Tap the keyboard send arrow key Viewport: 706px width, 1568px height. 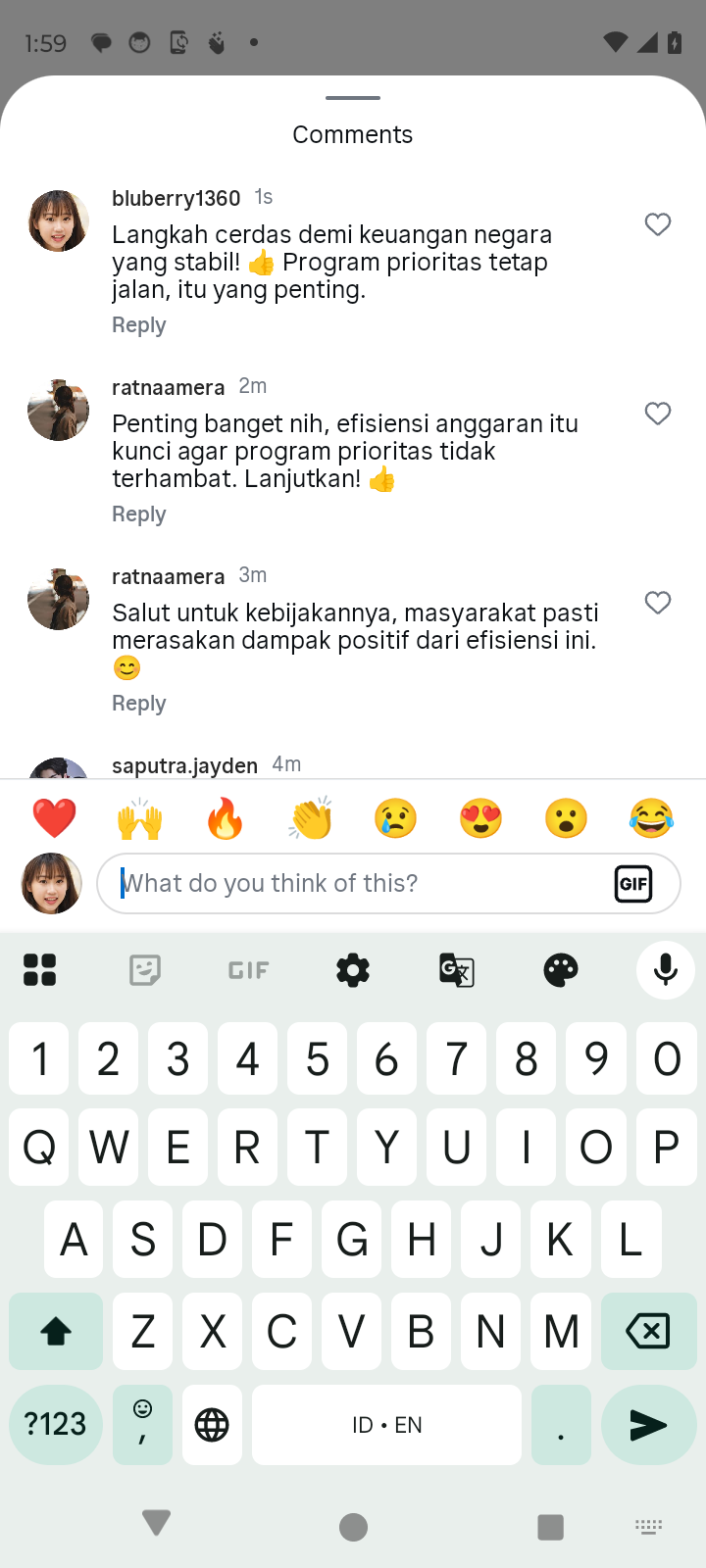pos(648,1425)
